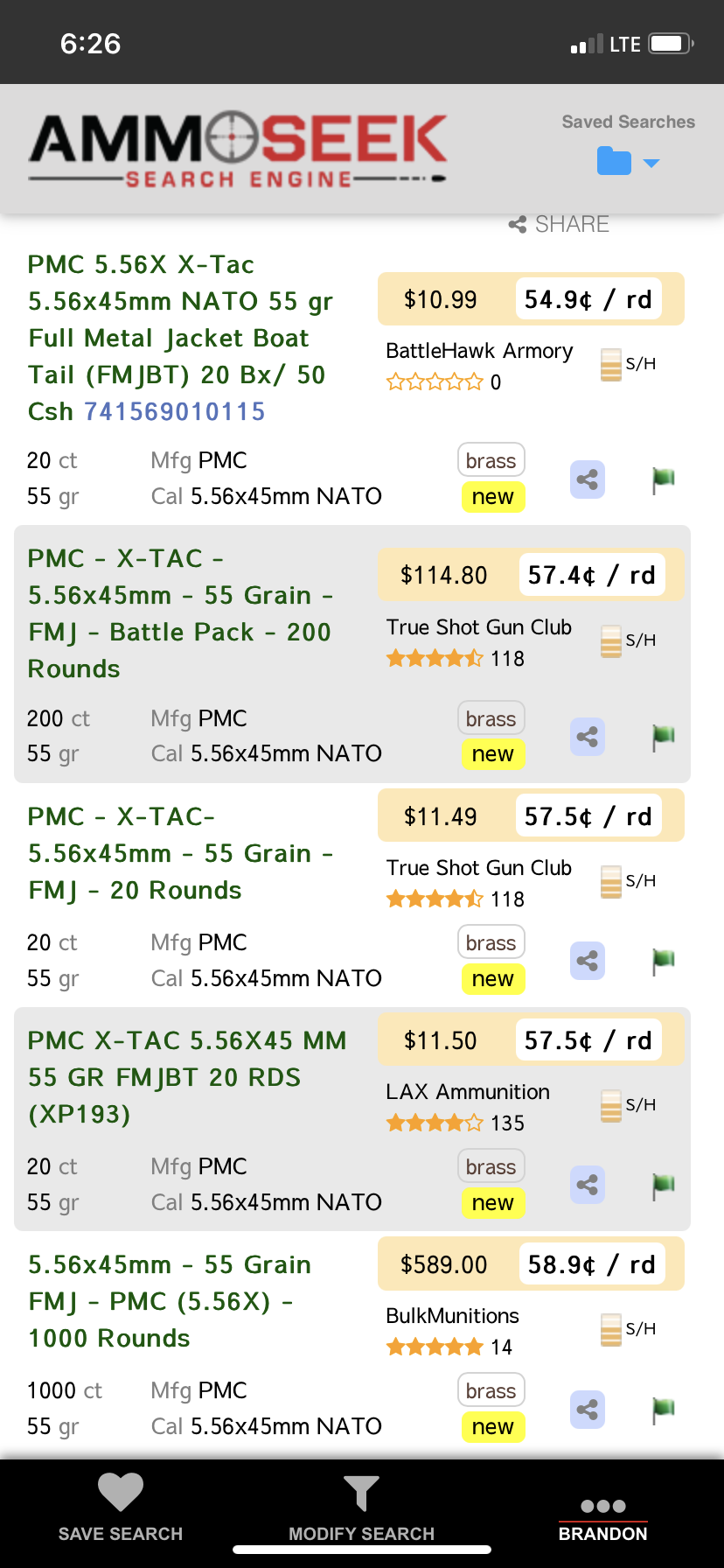Open the LAX Ammunition XP193 listing
The width and height of the screenshot is (724, 1568).
click(187, 1077)
